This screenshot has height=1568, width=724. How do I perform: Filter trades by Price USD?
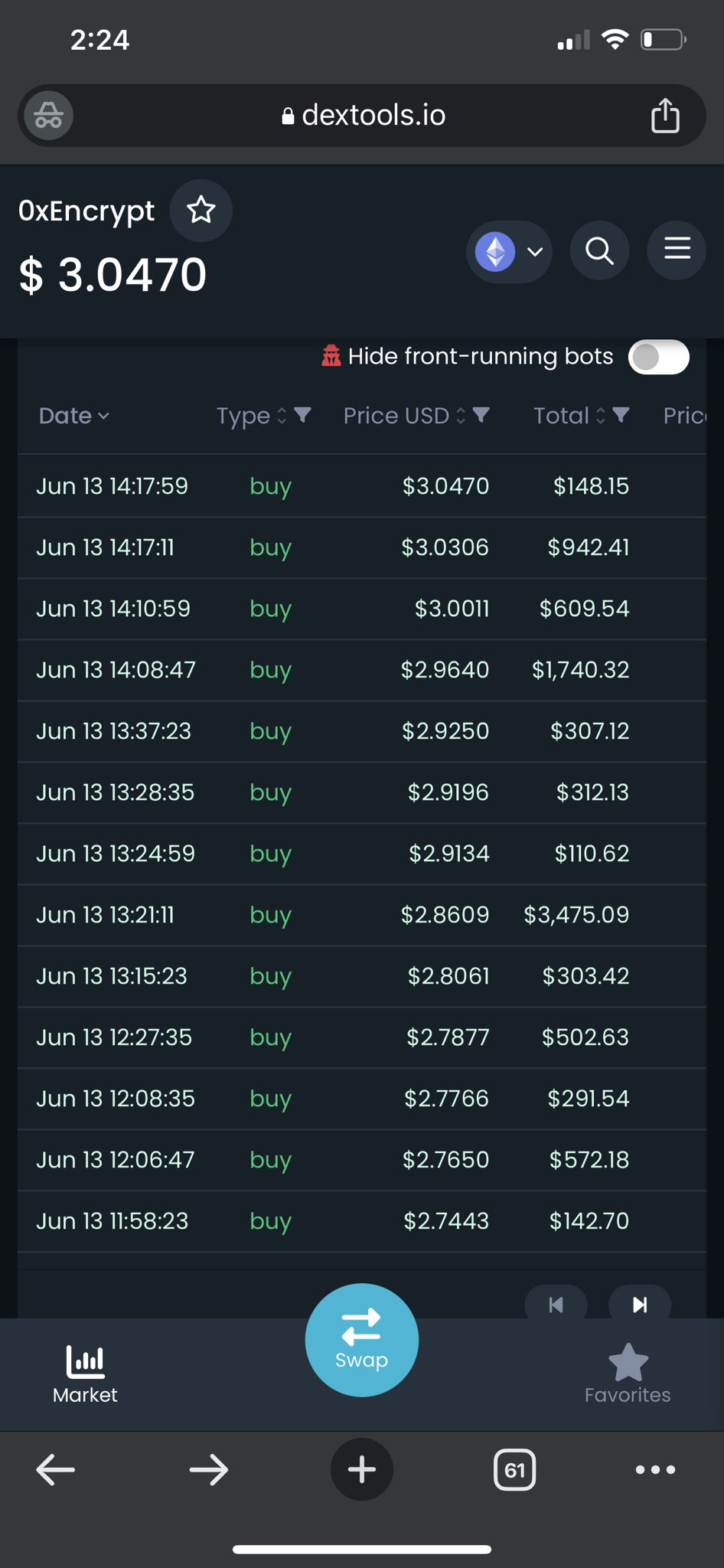click(481, 415)
